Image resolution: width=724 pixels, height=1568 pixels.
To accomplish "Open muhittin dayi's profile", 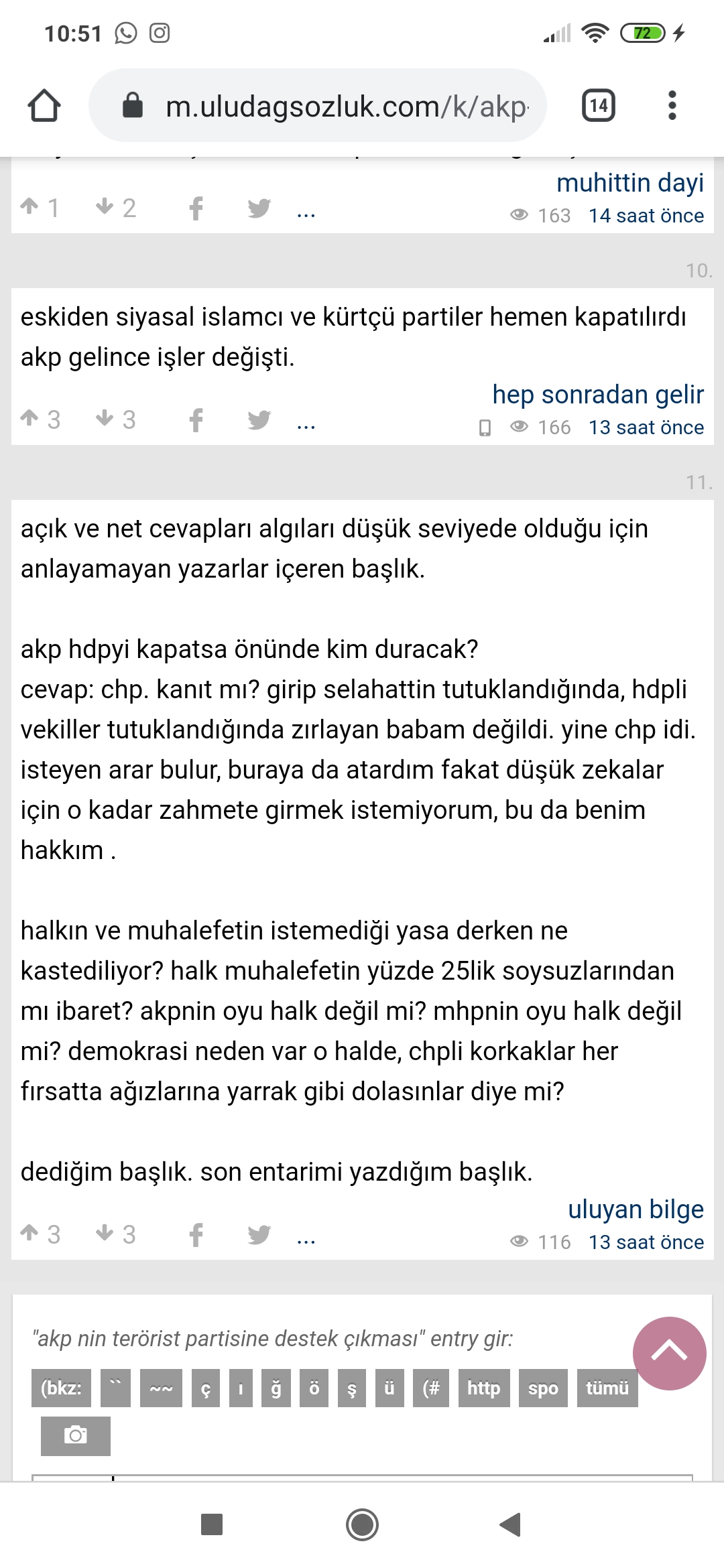I will click(x=629, y=183).
